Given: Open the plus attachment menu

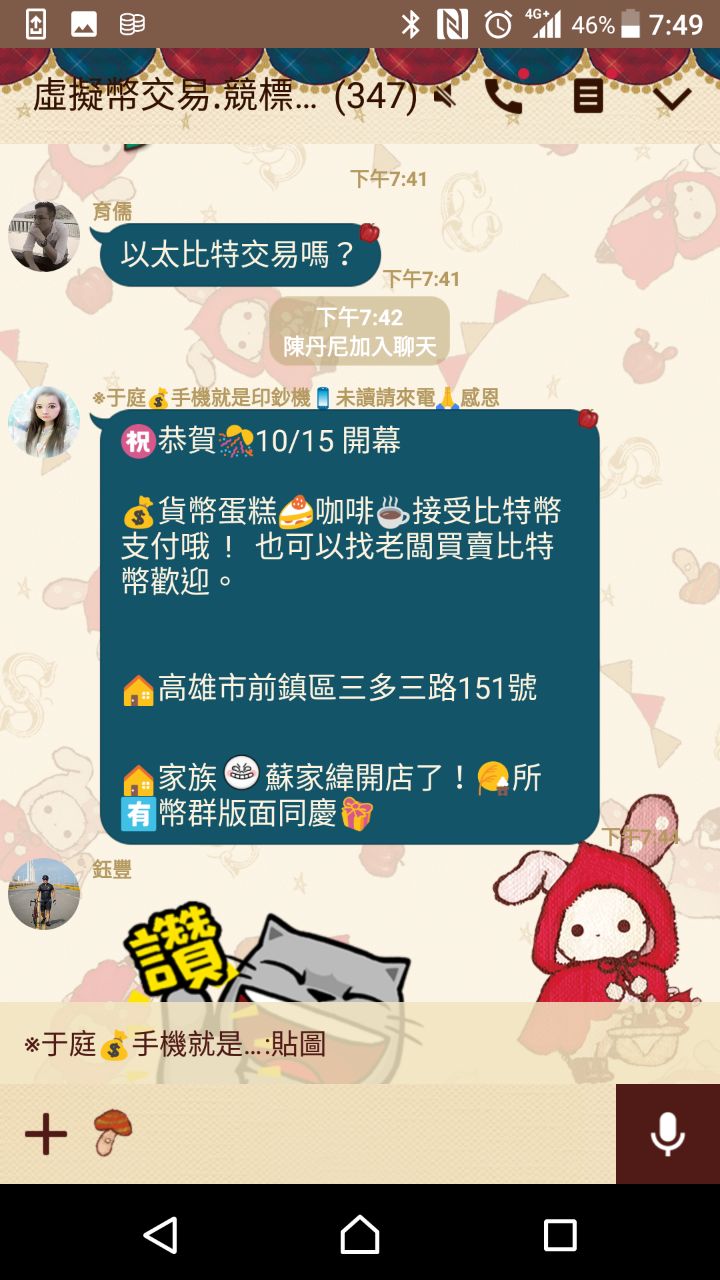Looking at the screenshot, I should (46, 1134).
